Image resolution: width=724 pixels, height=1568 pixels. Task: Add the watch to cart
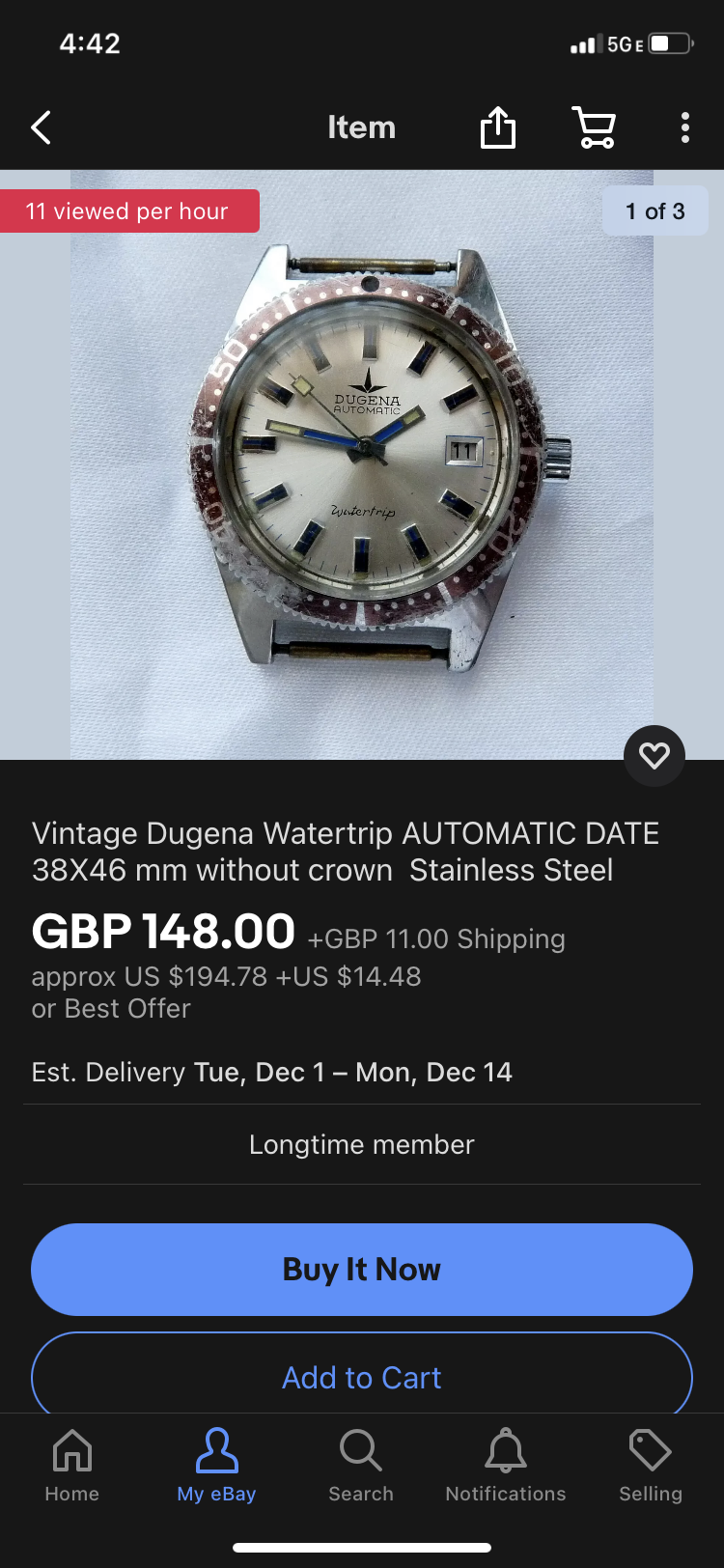coord(362,1376)
